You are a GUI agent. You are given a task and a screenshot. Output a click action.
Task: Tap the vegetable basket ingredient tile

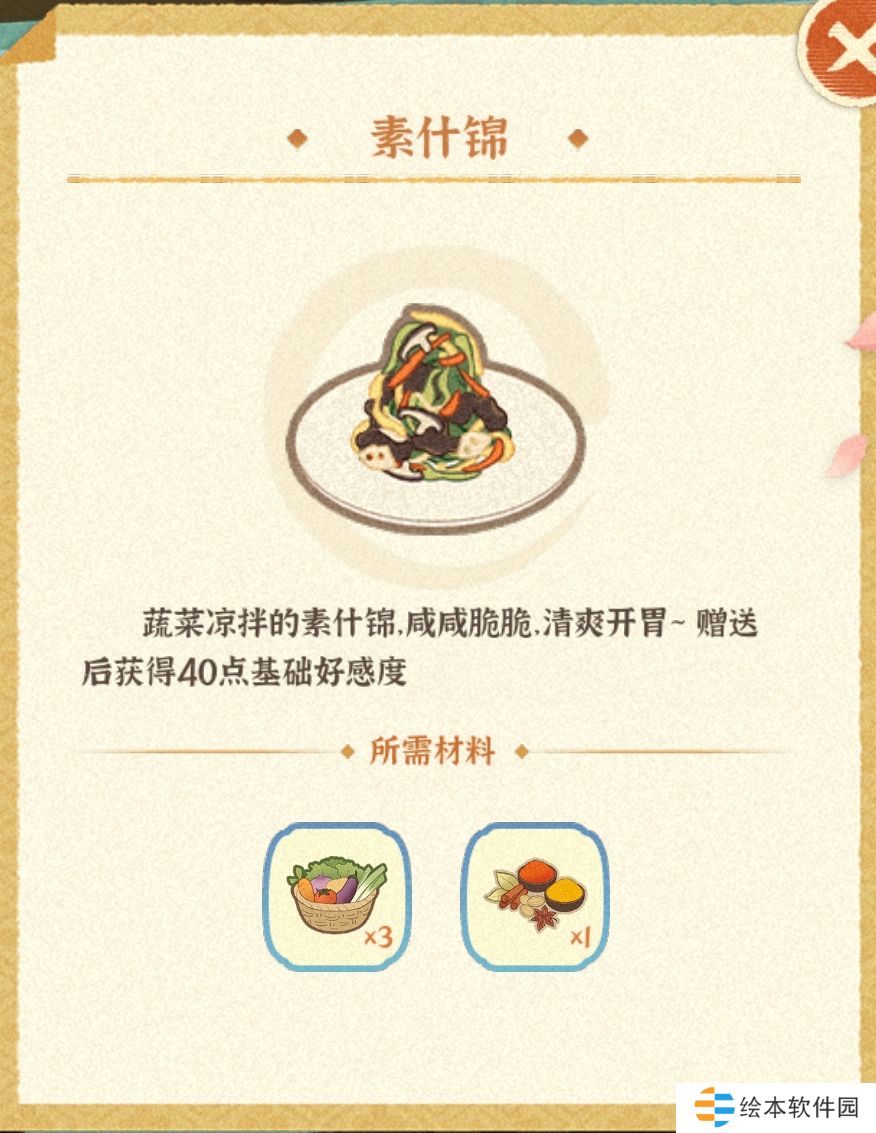point(336,896)
